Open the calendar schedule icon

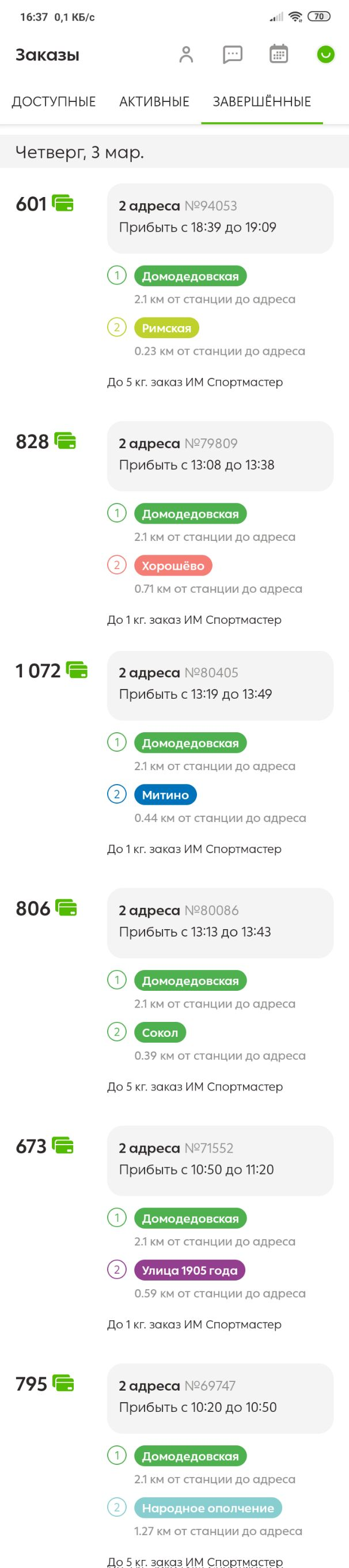point(279,55)
